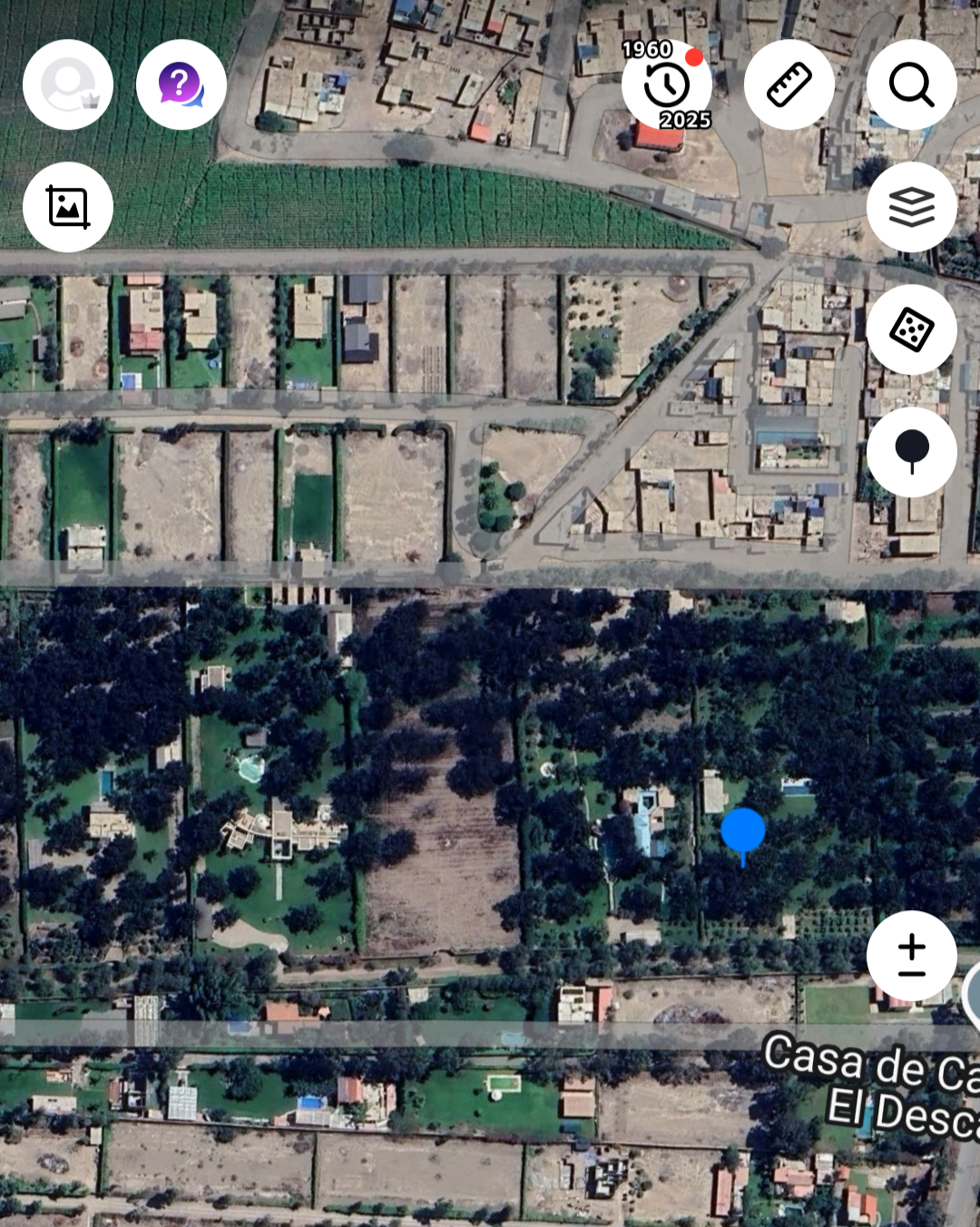Tap the dice random location button

click(912, 329)
